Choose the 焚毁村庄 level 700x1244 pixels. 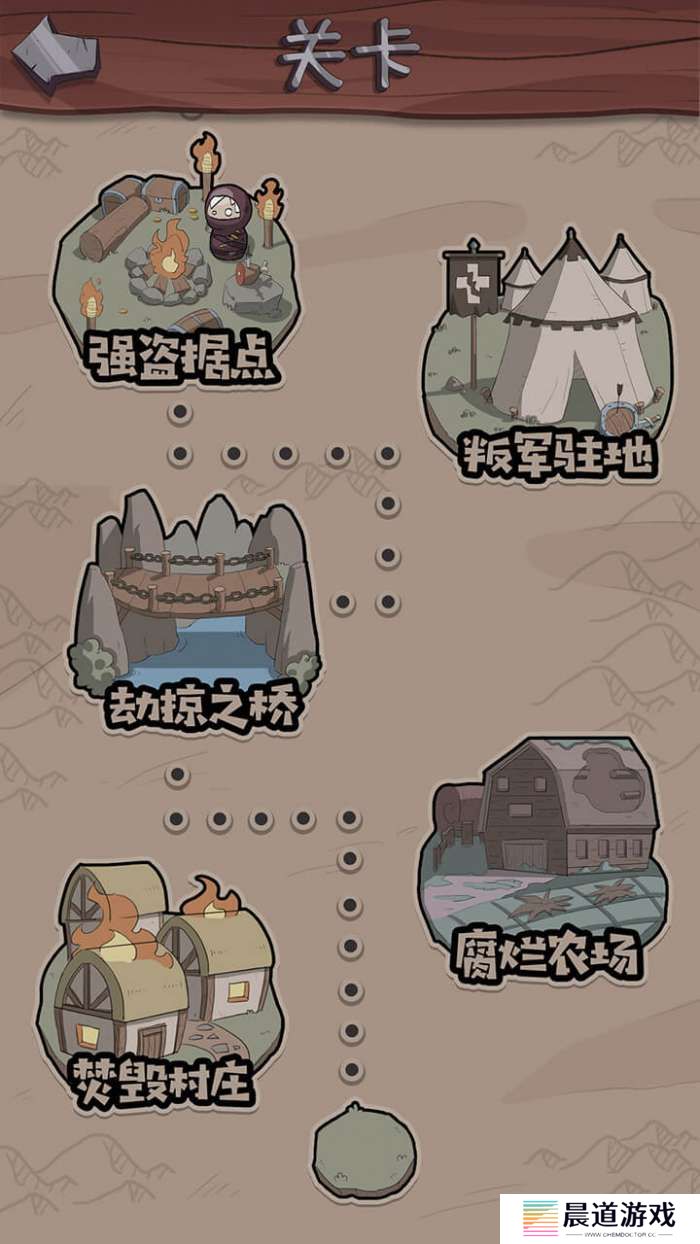coord(160,990)
